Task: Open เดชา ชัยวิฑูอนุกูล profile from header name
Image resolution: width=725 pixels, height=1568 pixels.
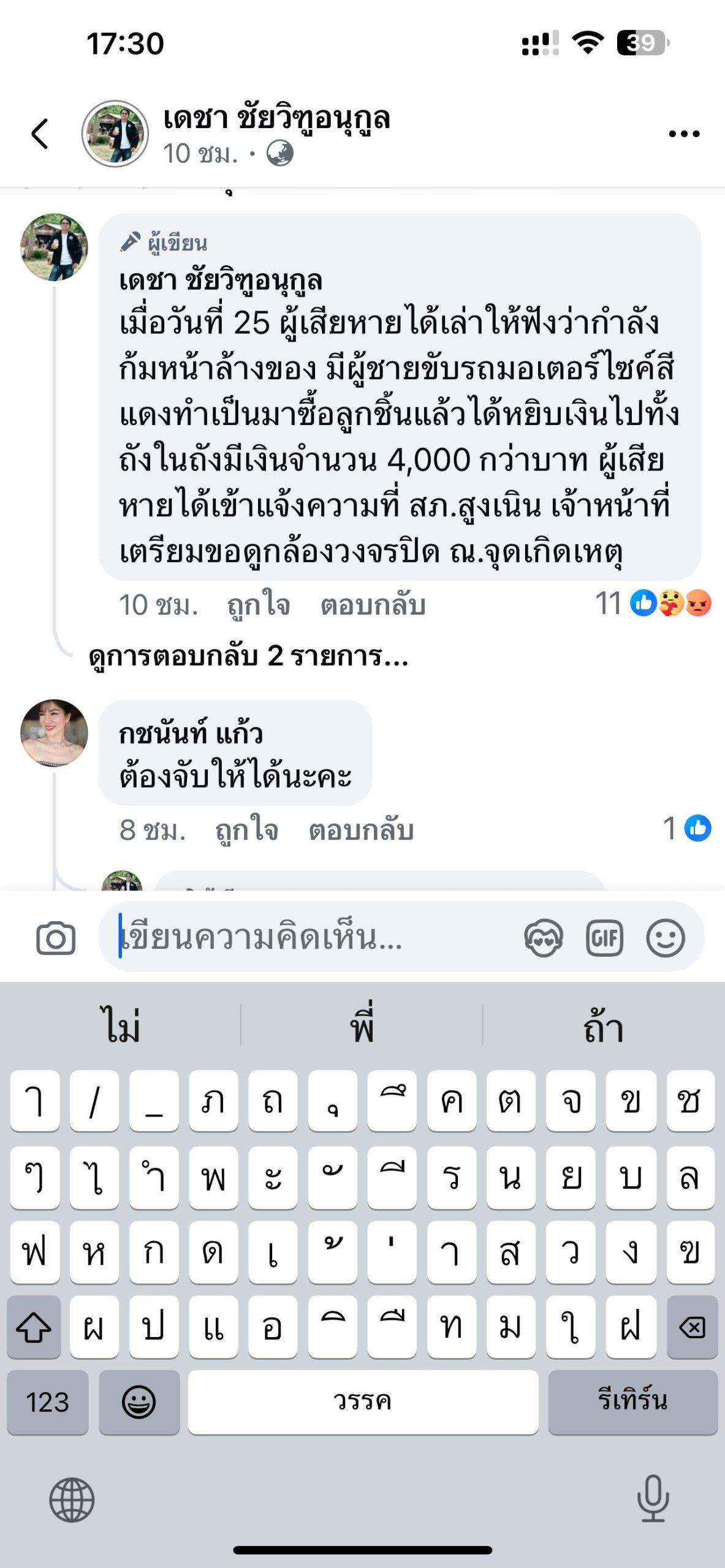Action: pyautogui.click(x=276, y=118)
